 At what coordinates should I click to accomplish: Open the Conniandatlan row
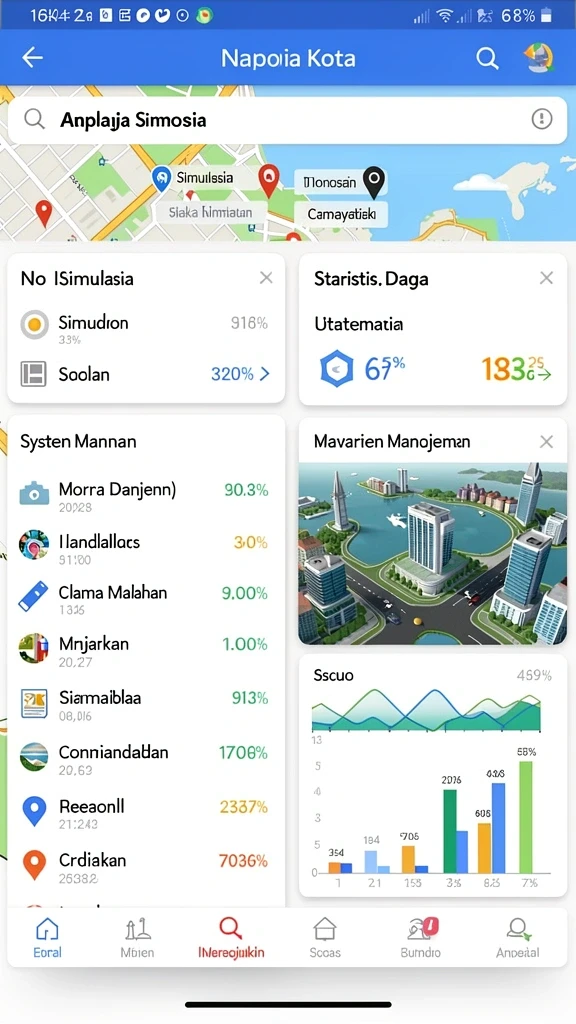(146, 759)
